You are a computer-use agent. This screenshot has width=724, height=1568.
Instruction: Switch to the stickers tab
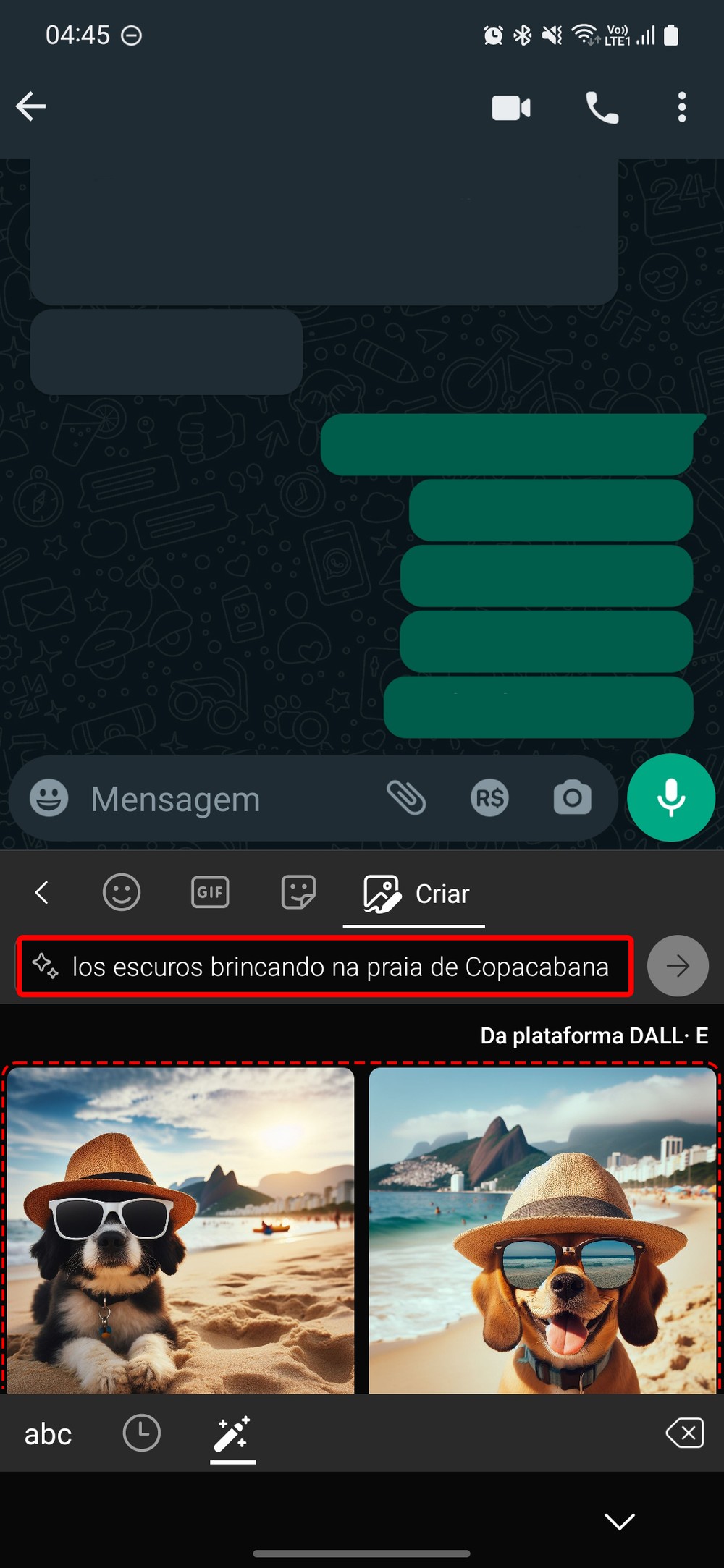(x=298, y=892)
